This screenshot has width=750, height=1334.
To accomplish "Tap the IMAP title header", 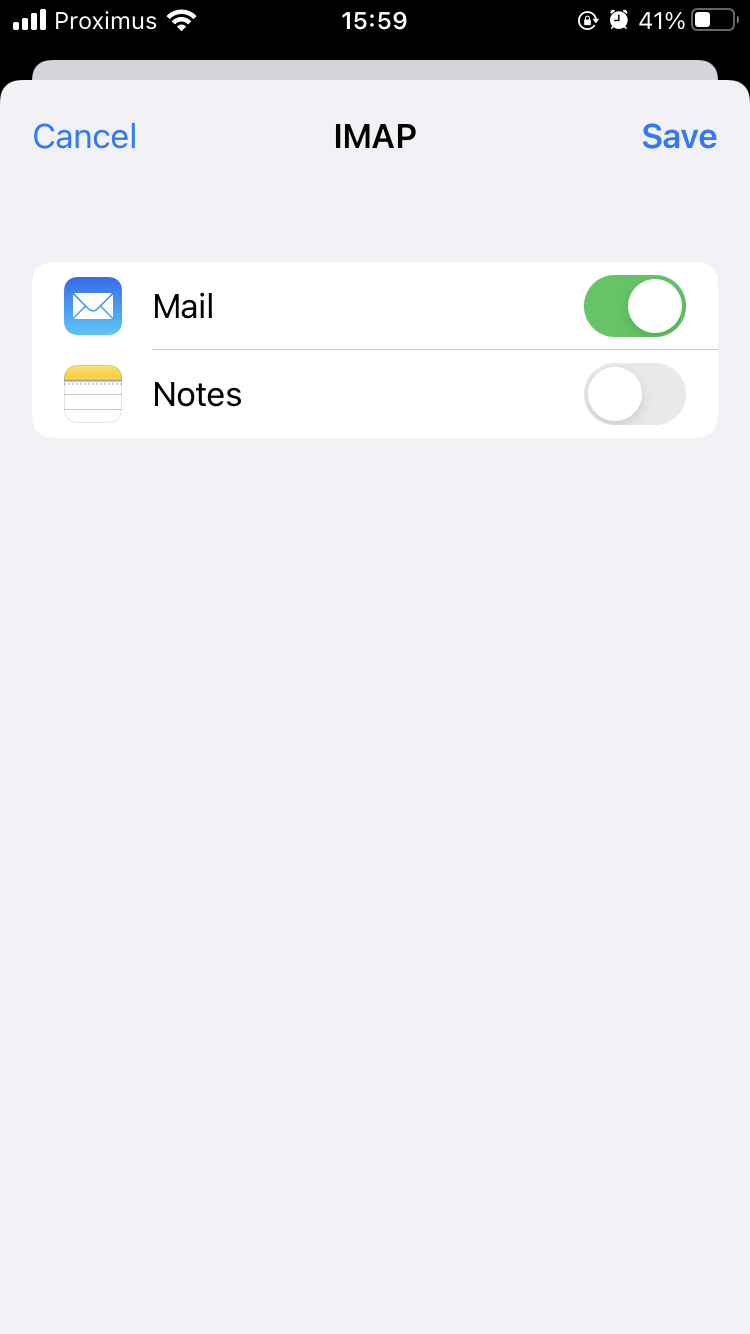I will [375, 136].
